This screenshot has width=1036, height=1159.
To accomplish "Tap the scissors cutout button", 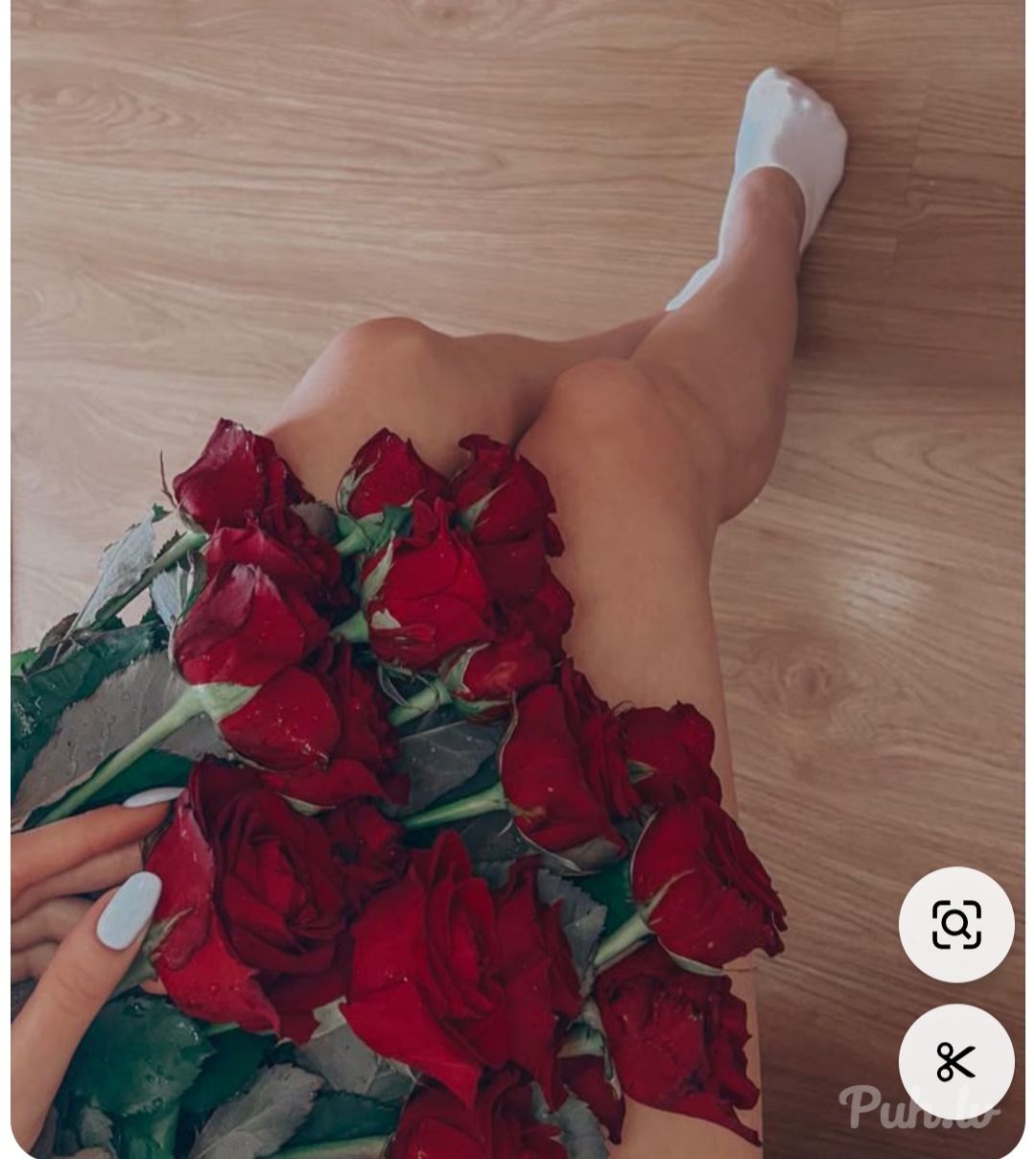I will [955, 1062].
